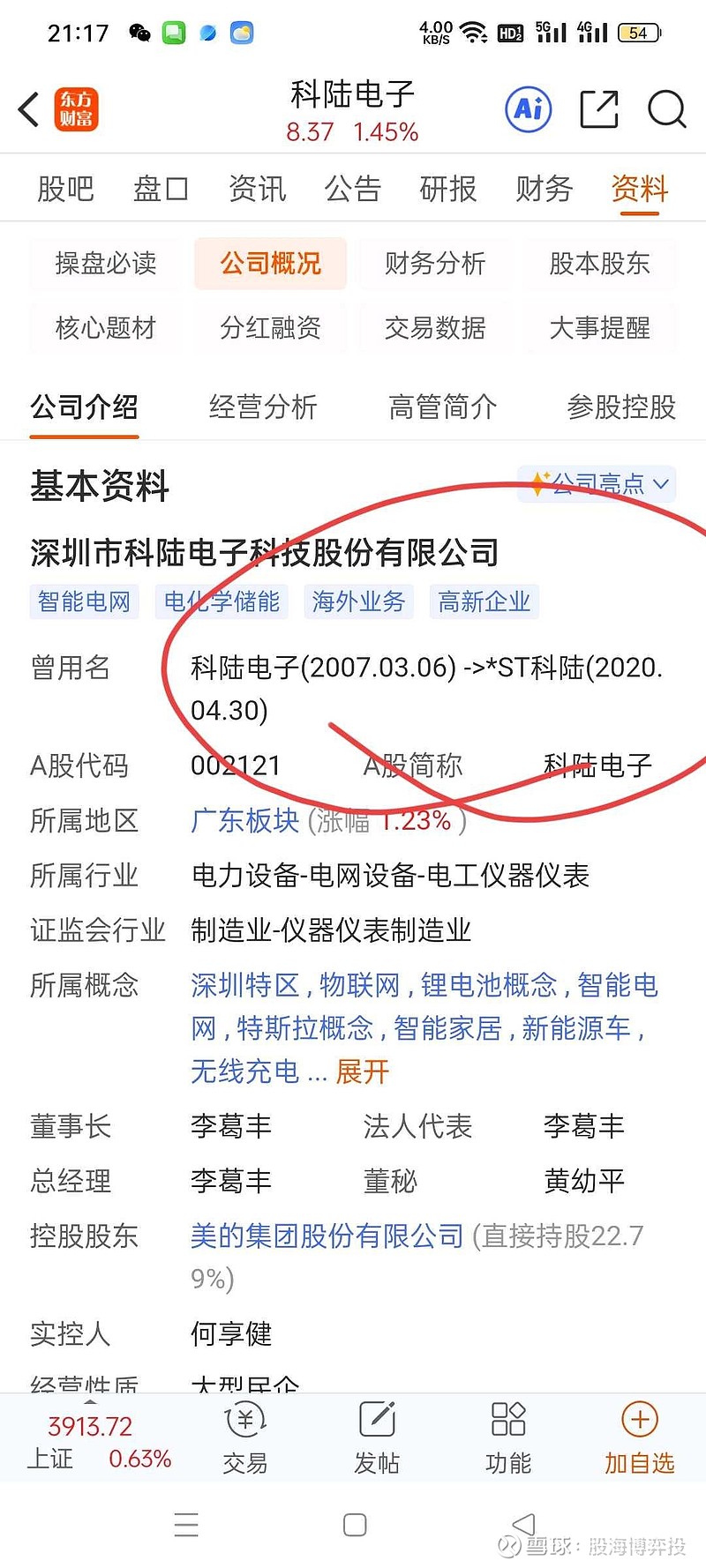Open the search magnifier icon
The width and height of the screenshot is (706, 1568).
pos(668,109)
